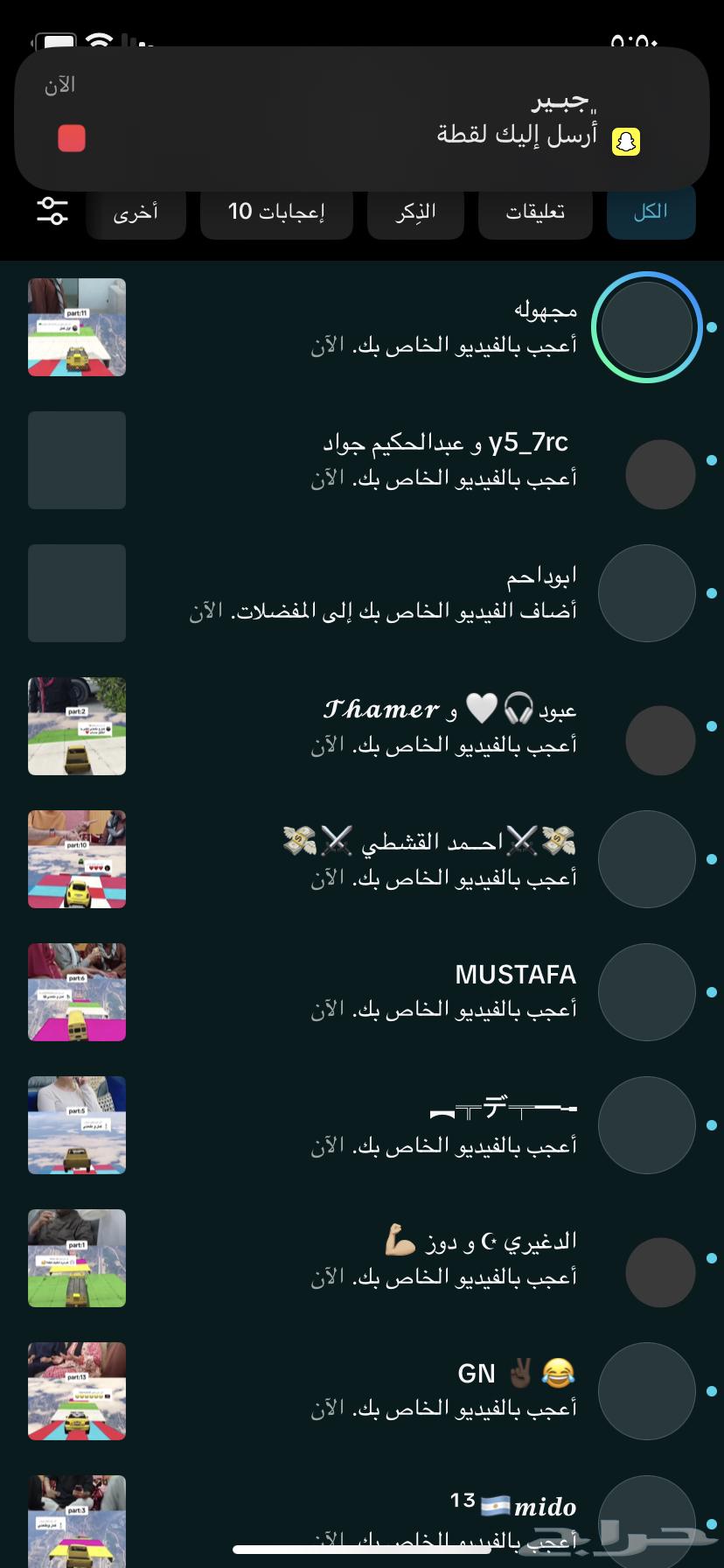724x1568 pixels.
Task: Select the الكل filter tab
Action: 651,213
